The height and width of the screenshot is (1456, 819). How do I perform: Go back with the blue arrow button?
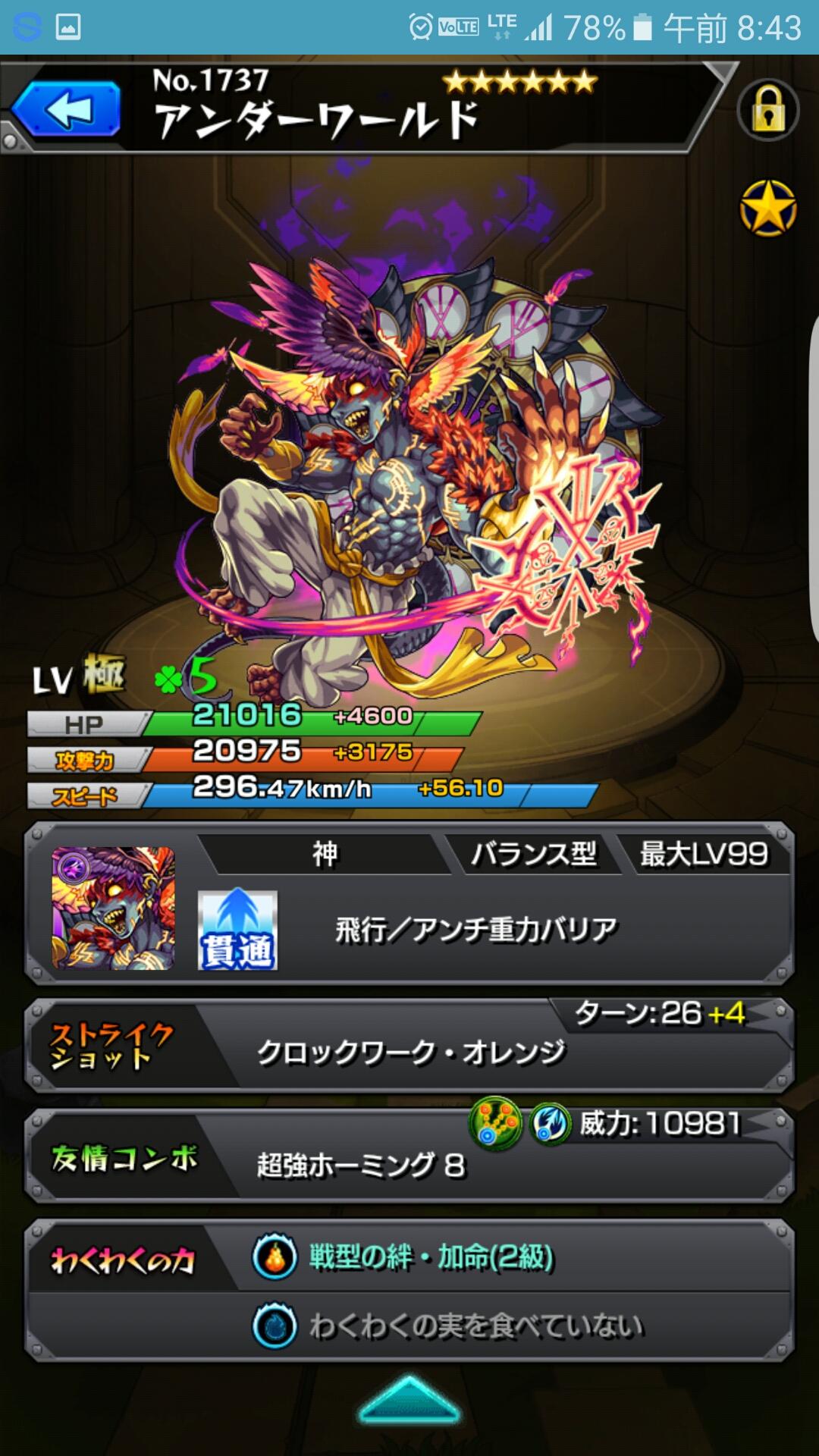[67, 110]
